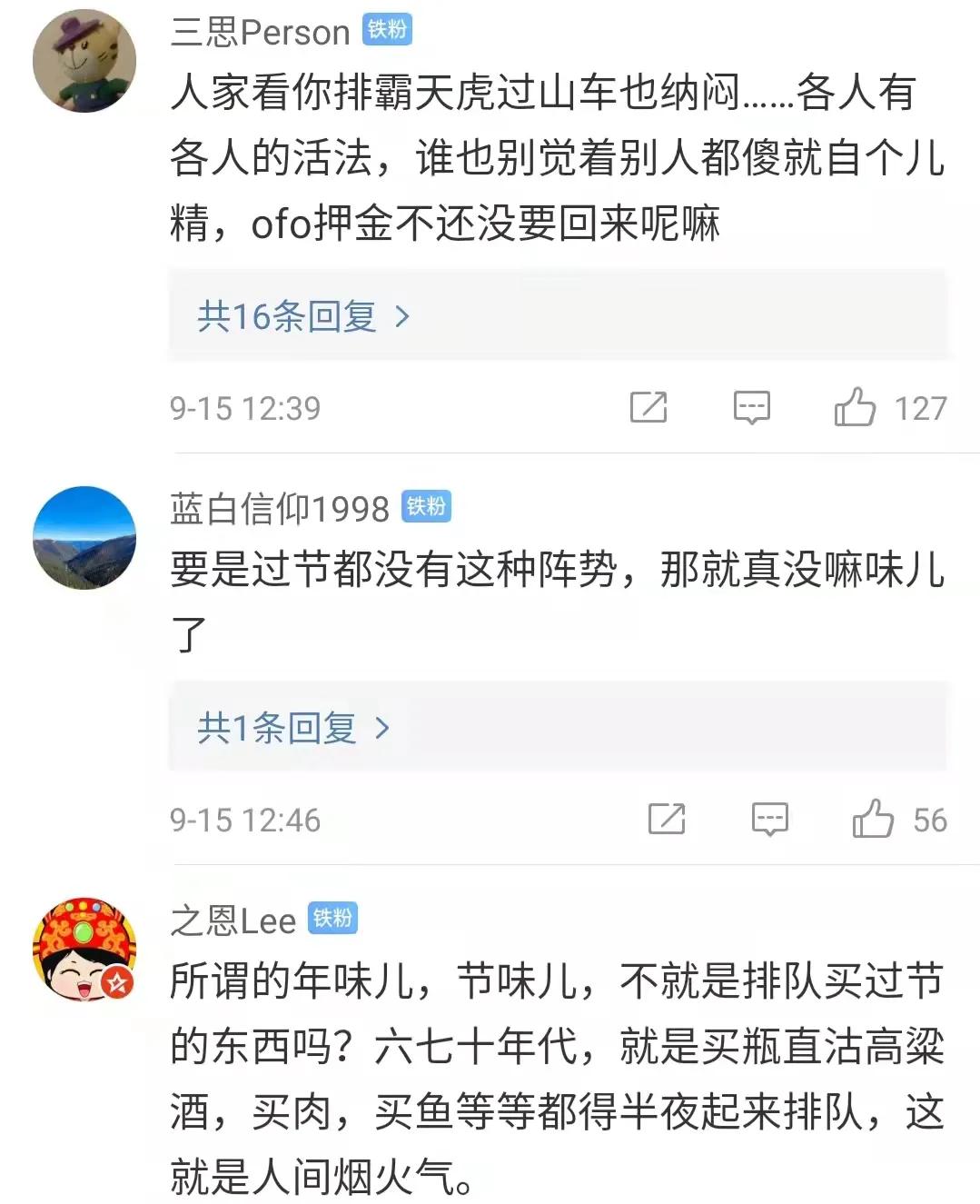Viewport: 980px width, 1204px height.
Task: Click the 铁粉 badge next to 之恩Lee
Action: [333, 920]
